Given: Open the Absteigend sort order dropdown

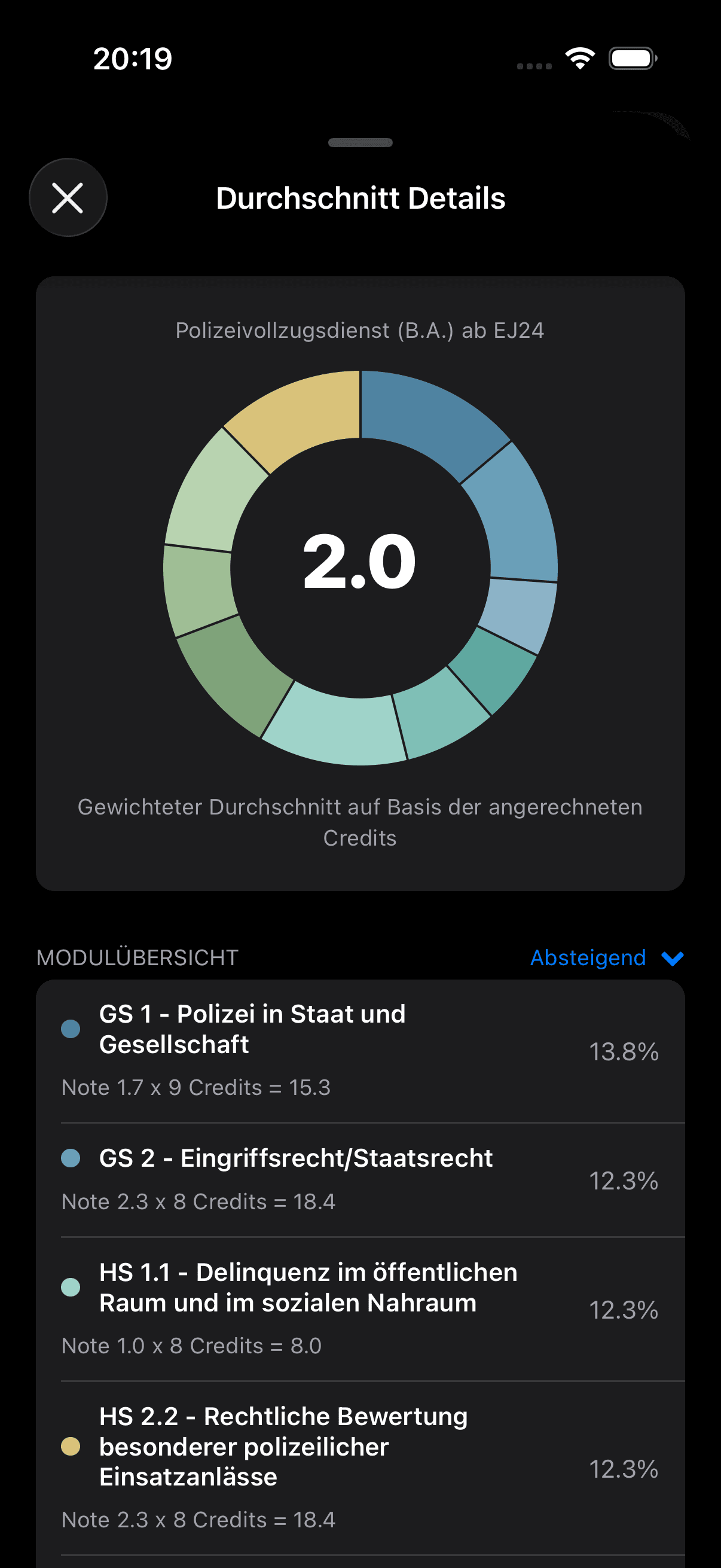Looking at the screenshot, I should click(x=607, y=957).
